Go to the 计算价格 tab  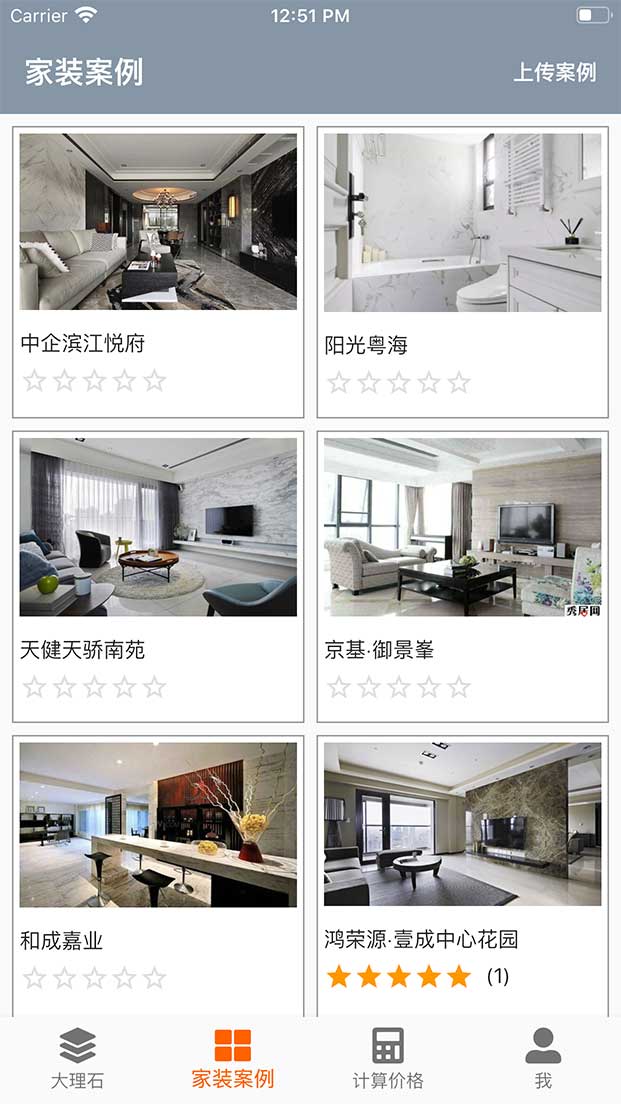point(388,1059)
